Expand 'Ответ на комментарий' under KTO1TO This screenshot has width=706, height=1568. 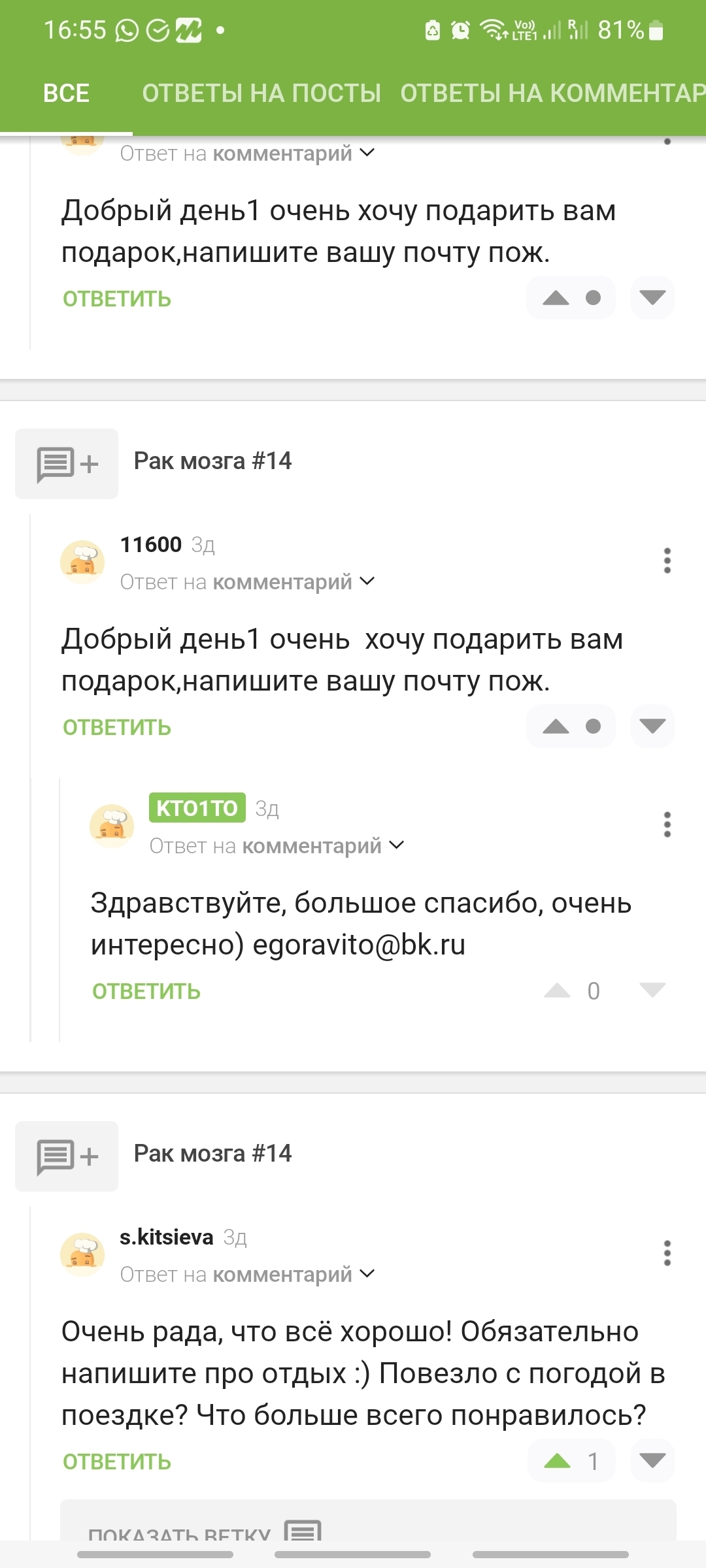pyautogui.click(x=277, y=845)
